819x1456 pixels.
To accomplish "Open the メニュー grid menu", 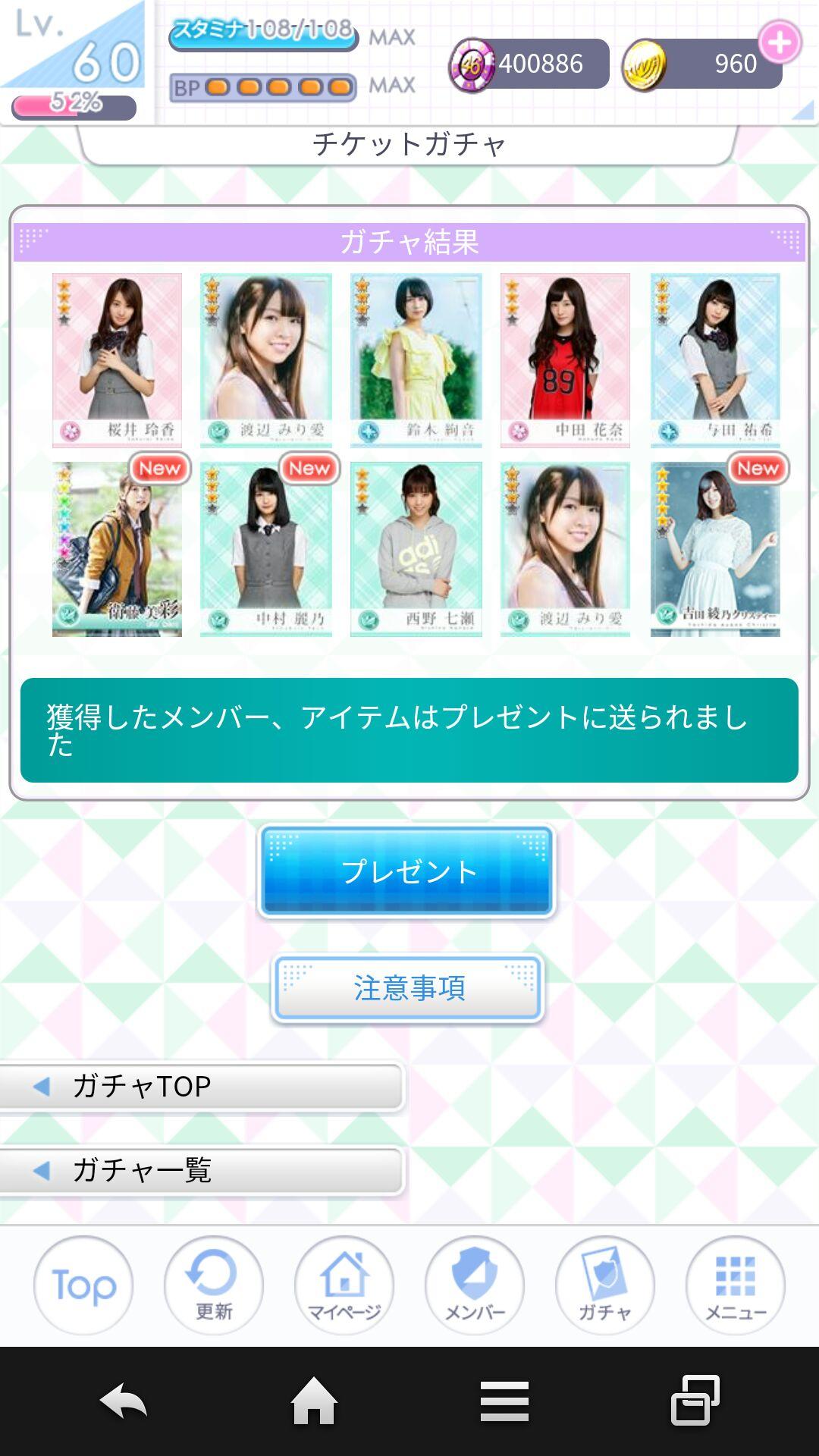I will 735,1285.
